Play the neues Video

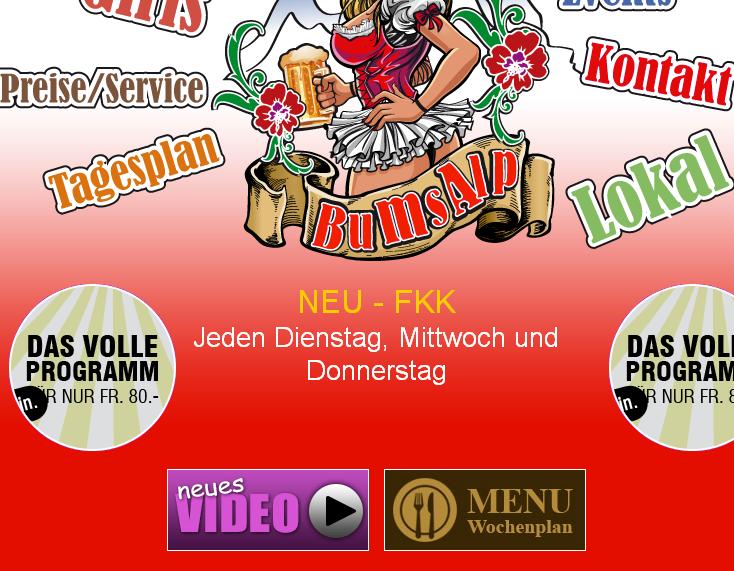click(x=267, y=510)
